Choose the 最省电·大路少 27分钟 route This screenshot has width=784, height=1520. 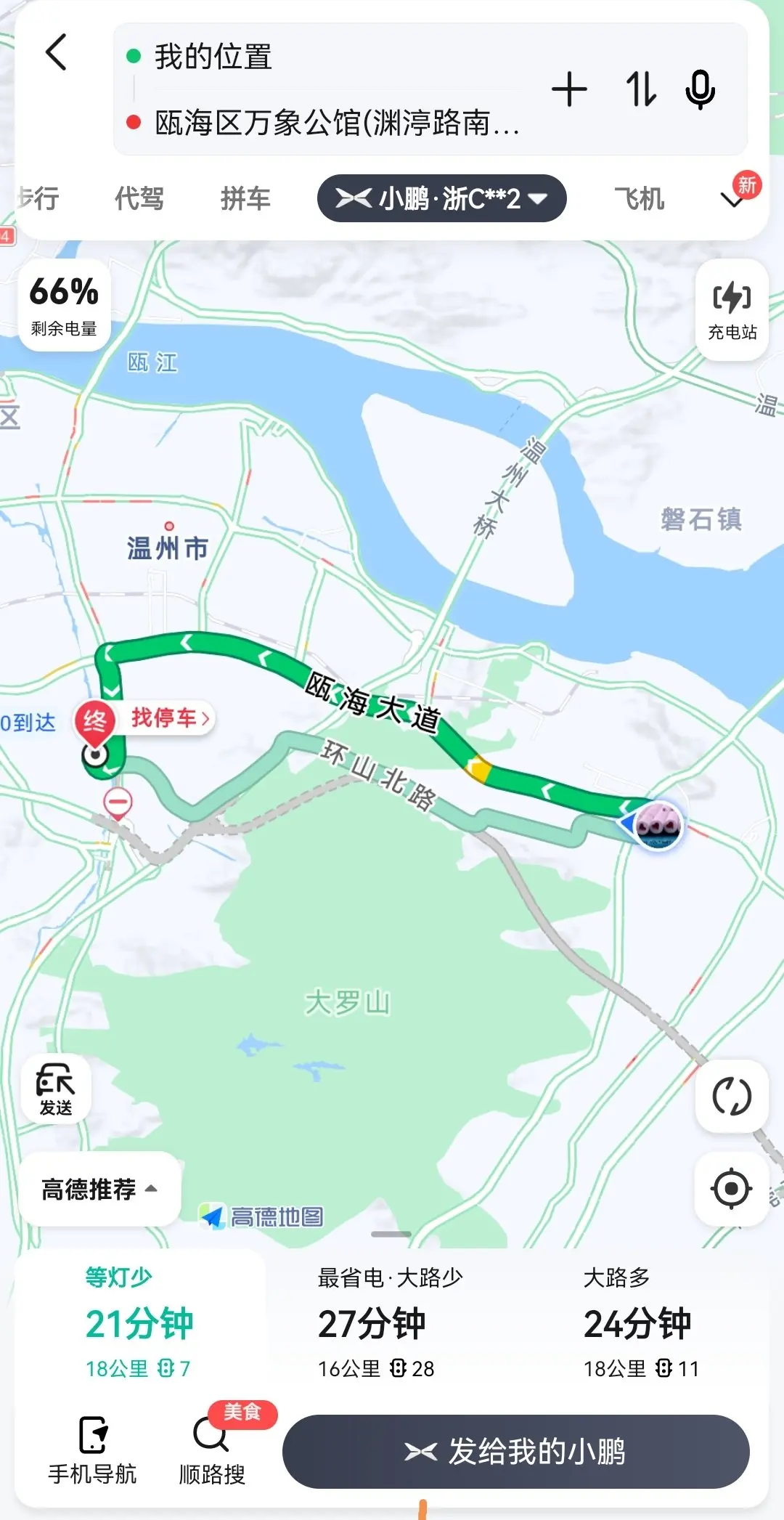point(391,1322)
